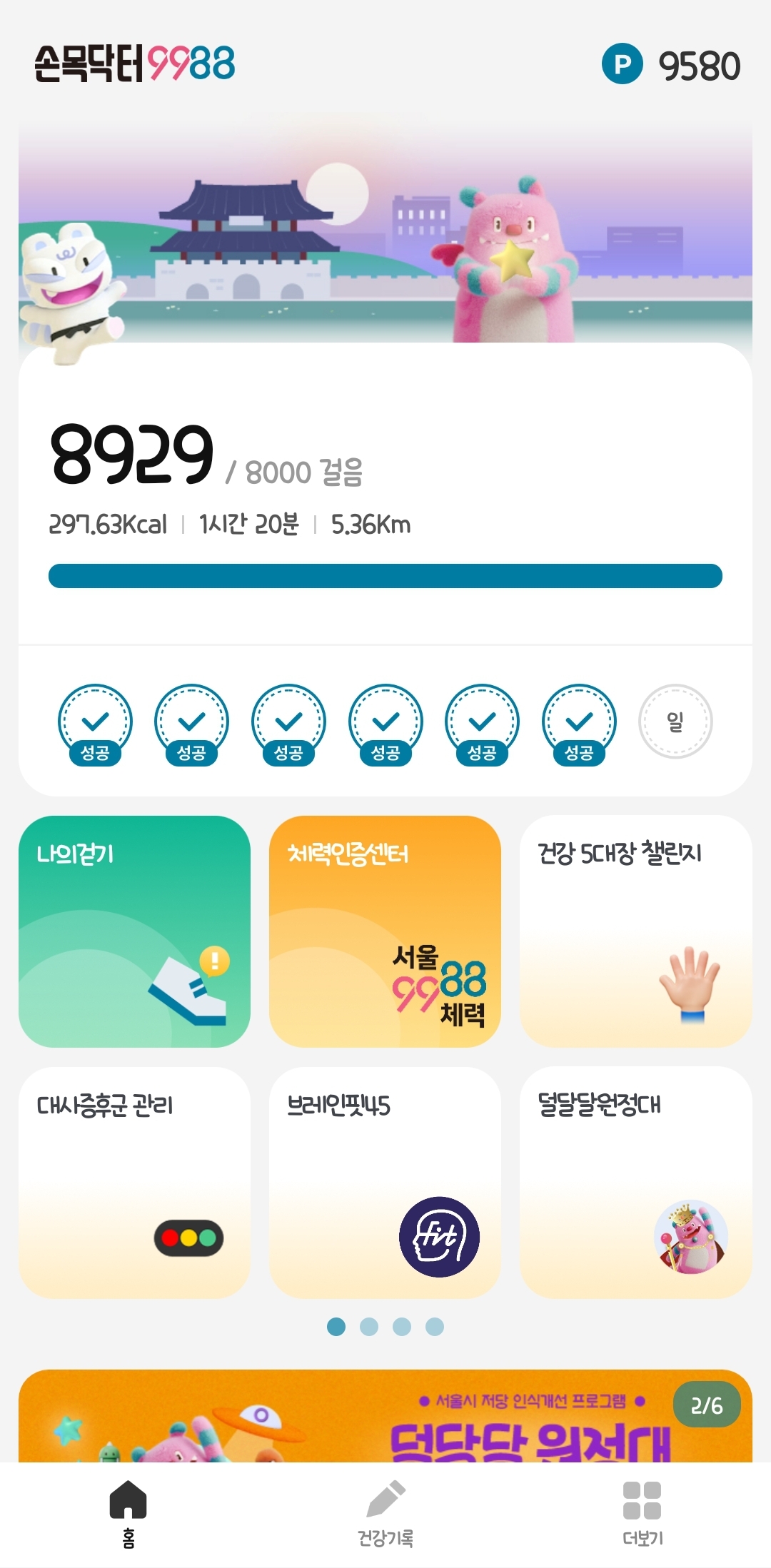Tap the 일 day circle in weekly tracker
The width and height of the screenshot is (771, 1568).
click(675, 722)
